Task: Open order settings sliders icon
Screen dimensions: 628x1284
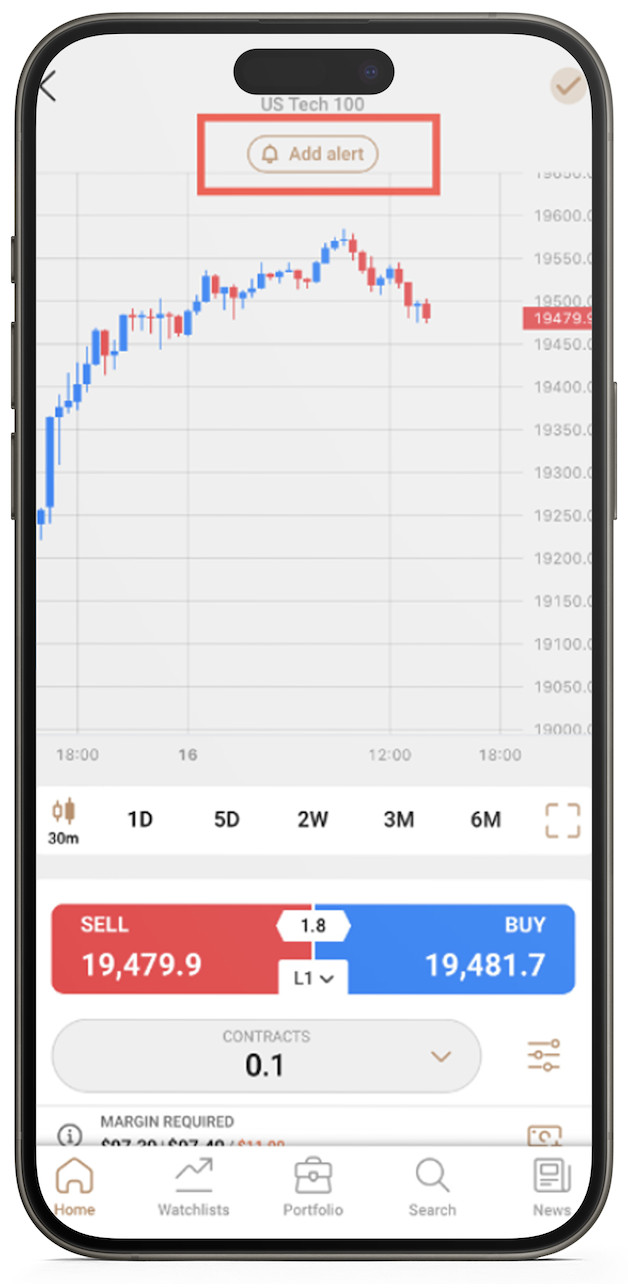Action: click(544, 1055)
